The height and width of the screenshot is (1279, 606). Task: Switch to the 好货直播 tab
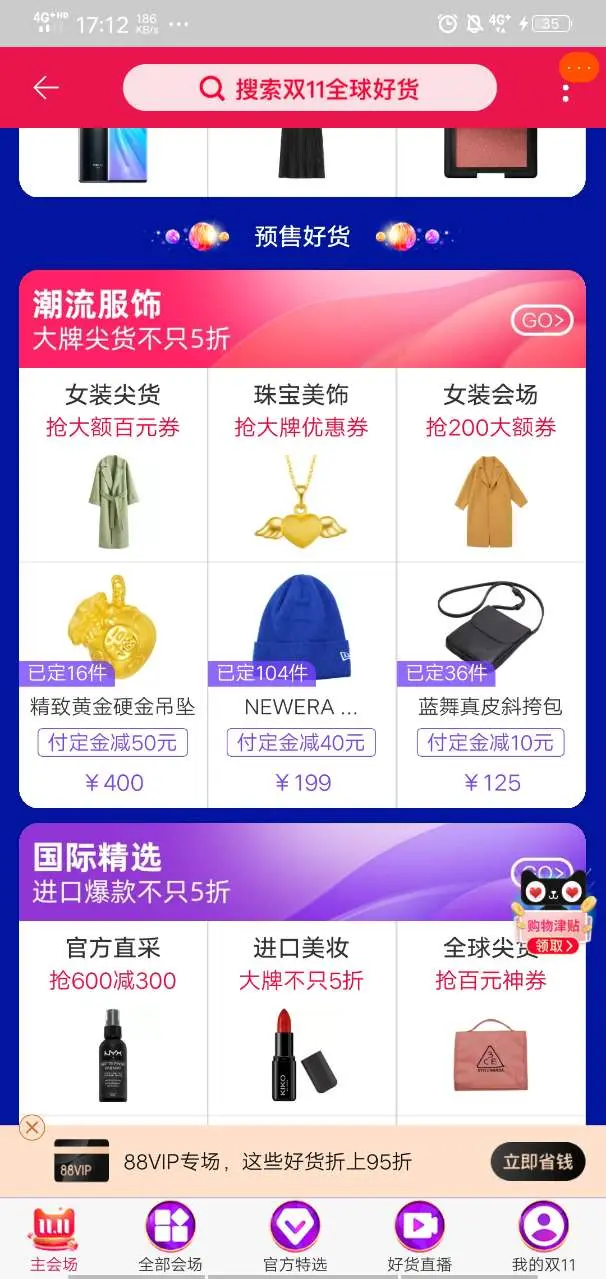pyautogui.click(x=419, y=1238)
